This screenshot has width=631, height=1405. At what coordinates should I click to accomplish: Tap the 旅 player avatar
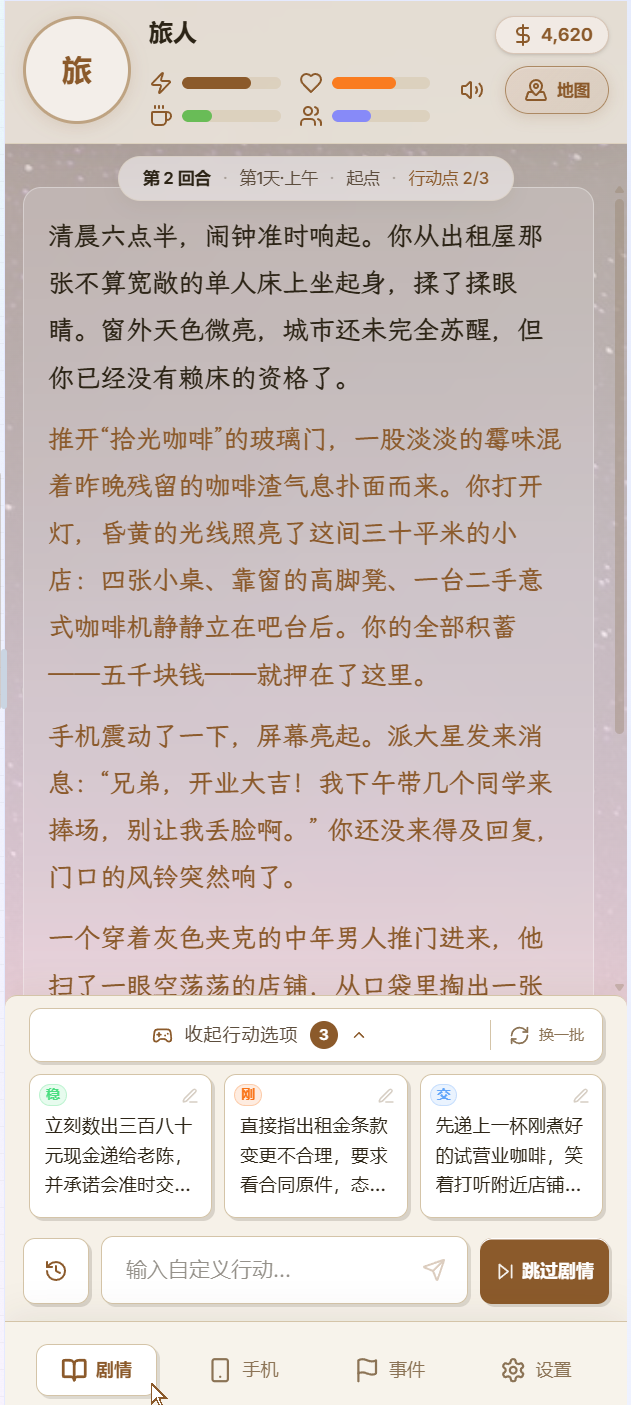point(77,70)
